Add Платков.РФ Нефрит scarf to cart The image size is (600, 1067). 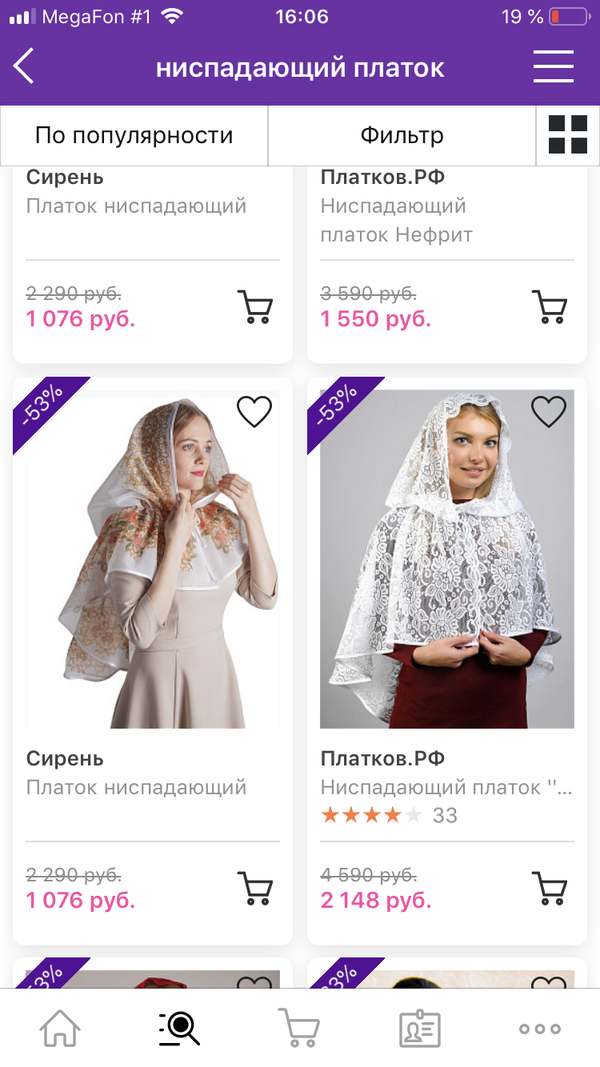[549, 306]
